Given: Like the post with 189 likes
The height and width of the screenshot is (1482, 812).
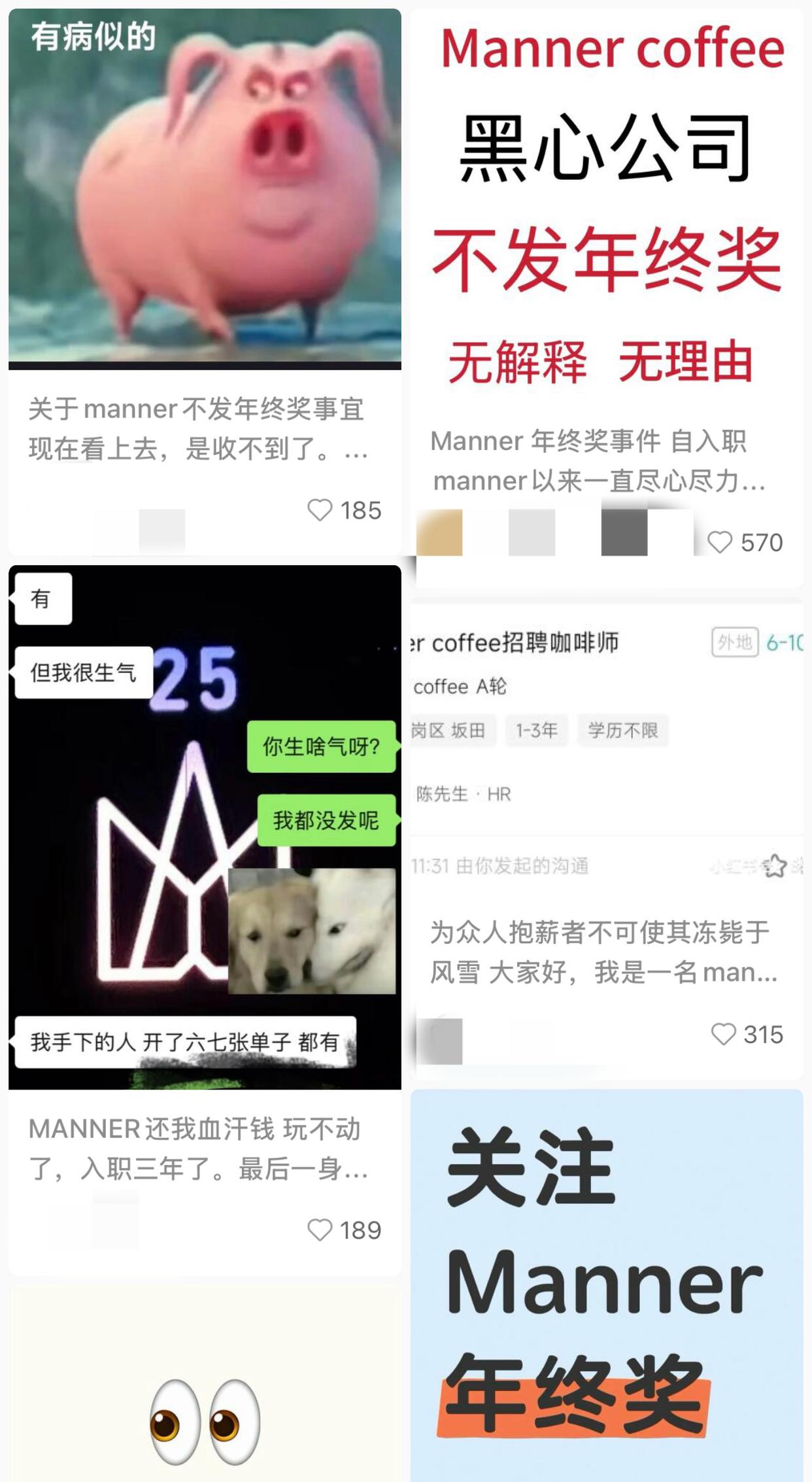Looking at the screenshot, I should pos(320,1230).
